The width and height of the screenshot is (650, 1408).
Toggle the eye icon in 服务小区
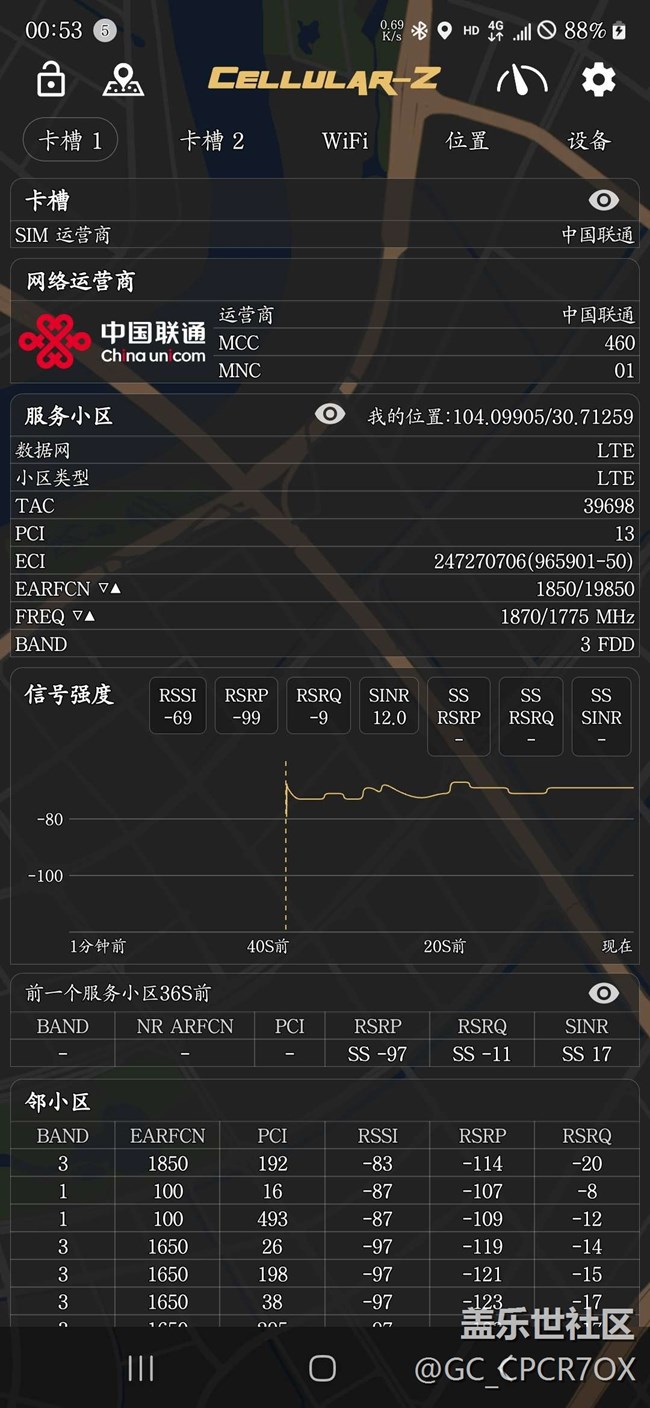[x=330, y=414]
